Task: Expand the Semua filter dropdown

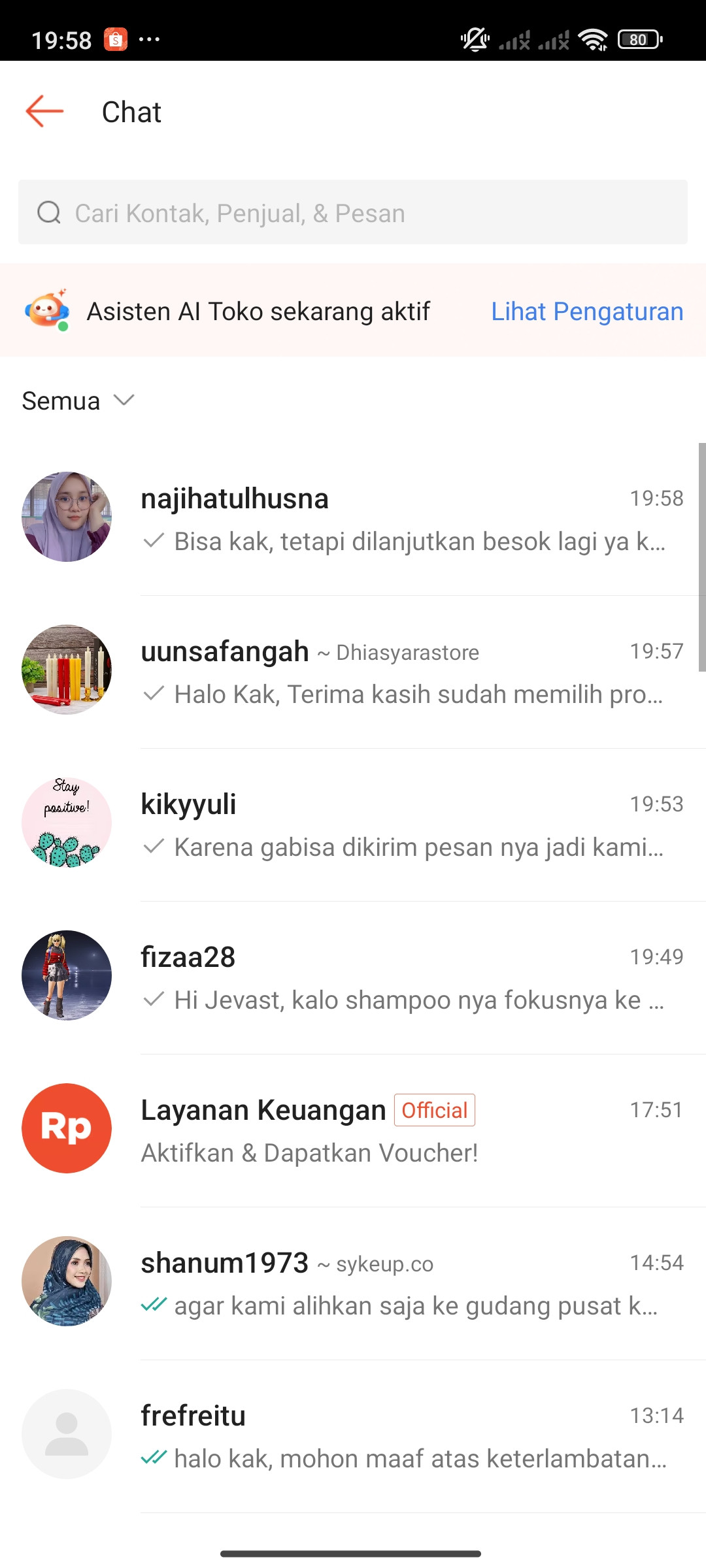Action: click(78, 400)
